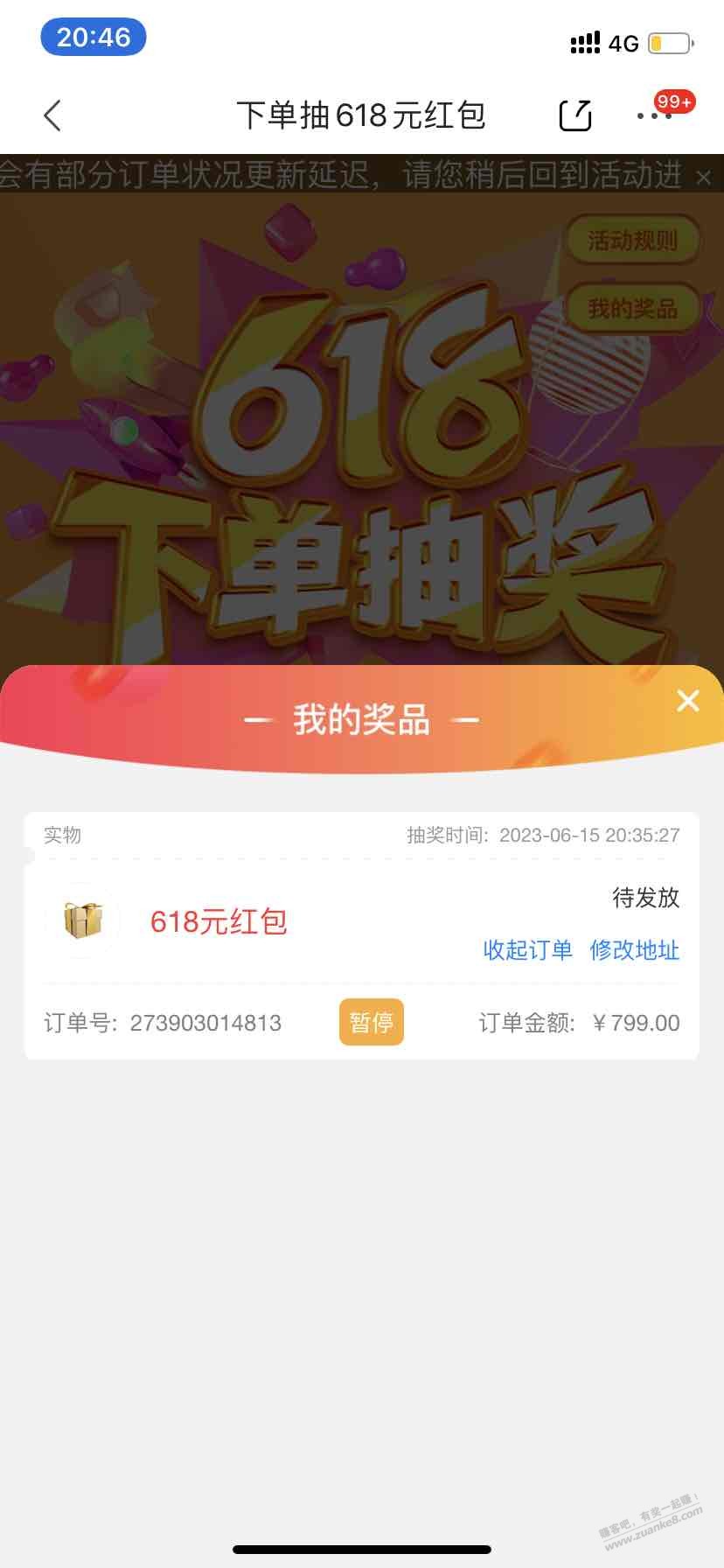Screen dimensions: 724x1568
Task: Tap the 4G network indicator
Action: (623, 43)
